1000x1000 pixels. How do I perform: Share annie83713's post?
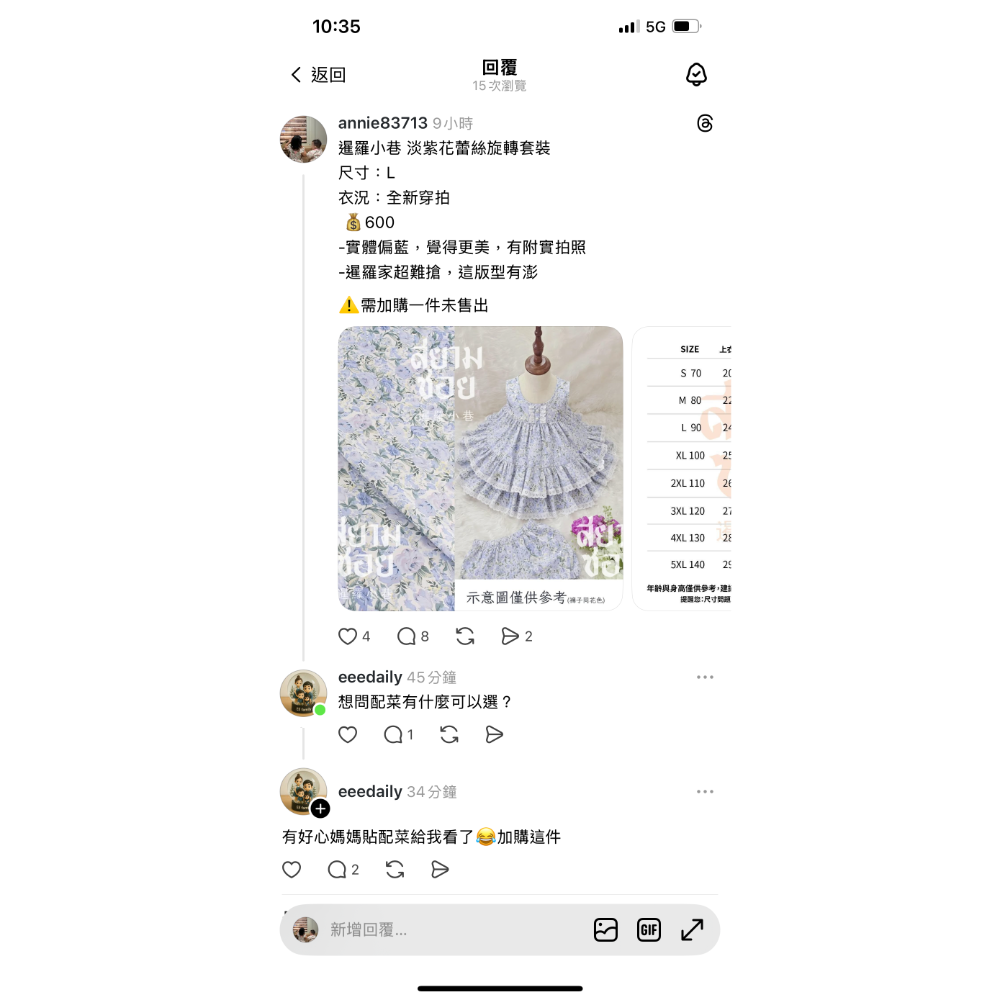coord(510,637)
